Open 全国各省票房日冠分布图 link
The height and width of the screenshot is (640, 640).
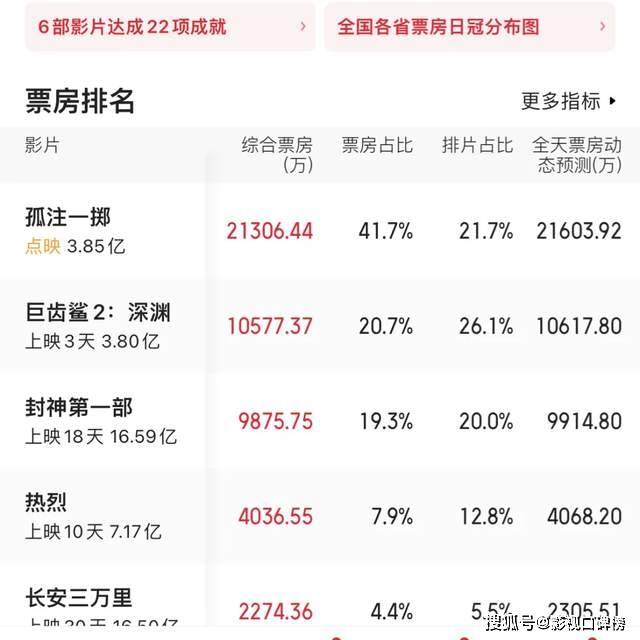click(469, 26)
